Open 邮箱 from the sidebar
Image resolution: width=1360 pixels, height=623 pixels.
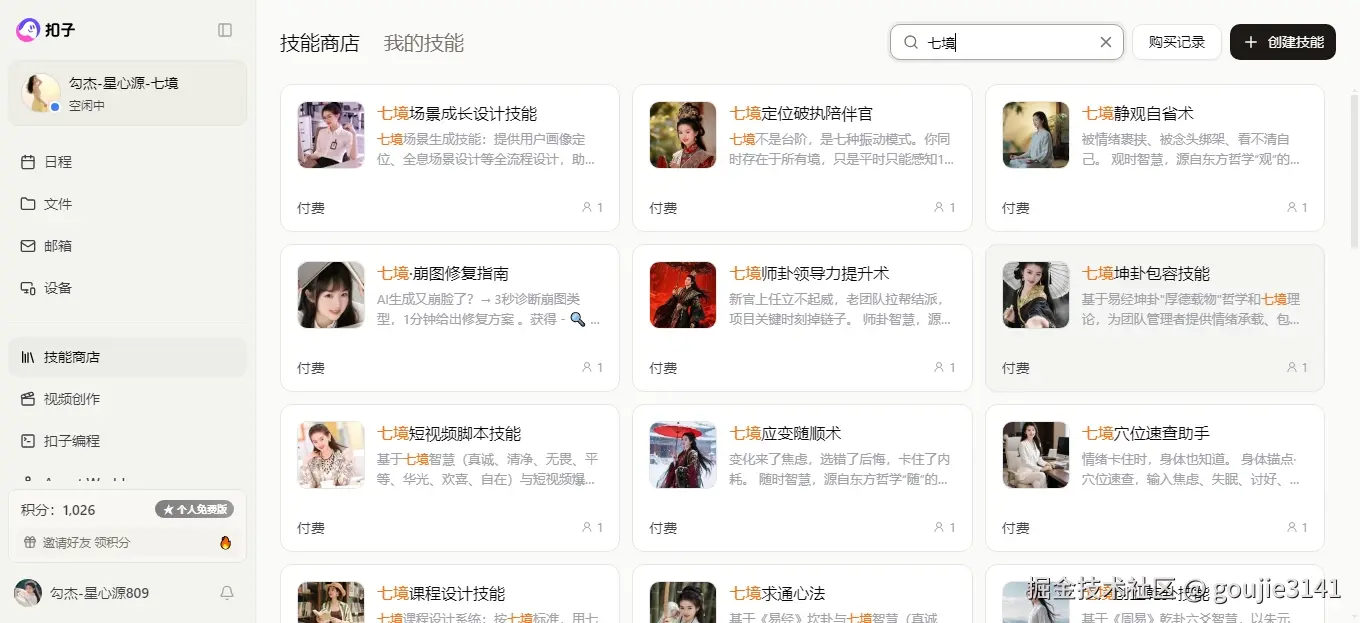click(x=58, y=246)
